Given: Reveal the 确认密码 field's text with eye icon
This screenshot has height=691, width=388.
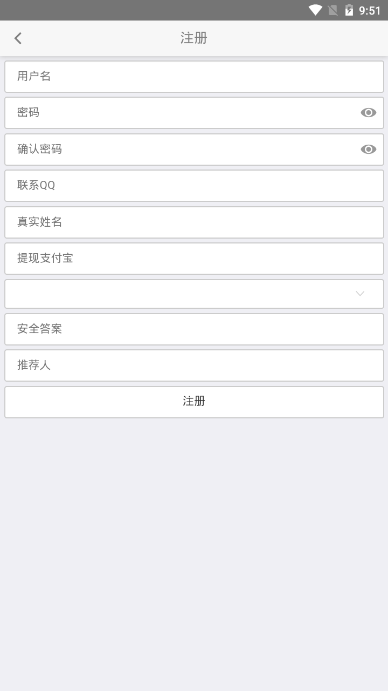Looking at the screenshot, I should point(368,149).
